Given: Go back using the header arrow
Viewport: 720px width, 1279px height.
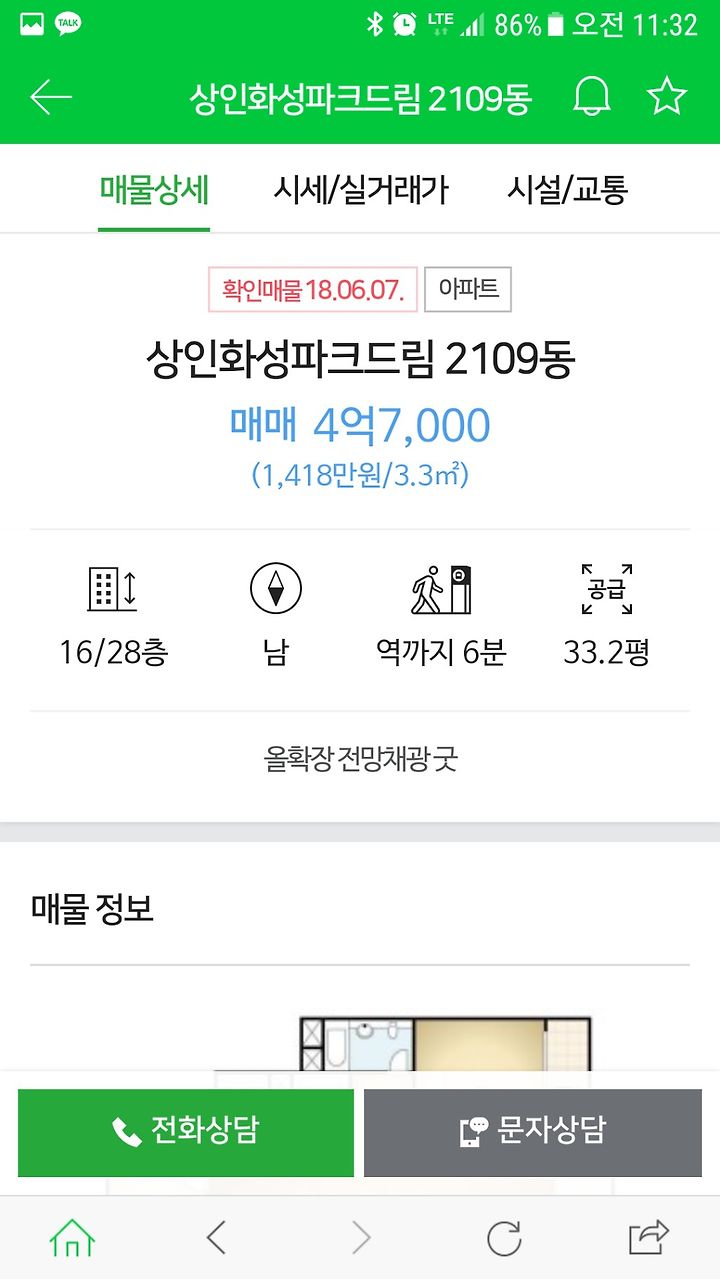Looking at the screenshot, I should [x=51, y=97].
